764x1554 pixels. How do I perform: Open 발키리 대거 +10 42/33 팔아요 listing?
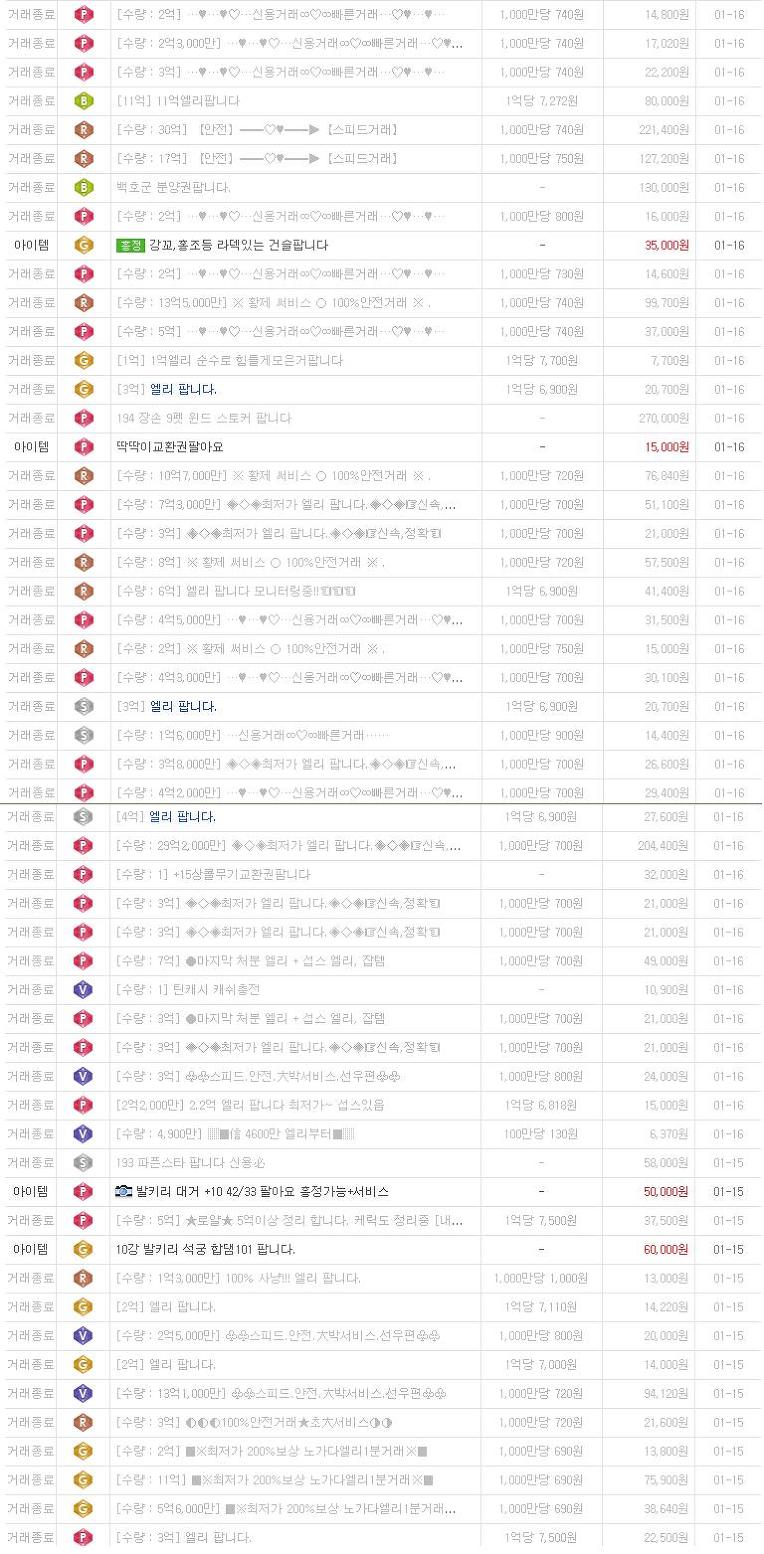click(252, 1192)
